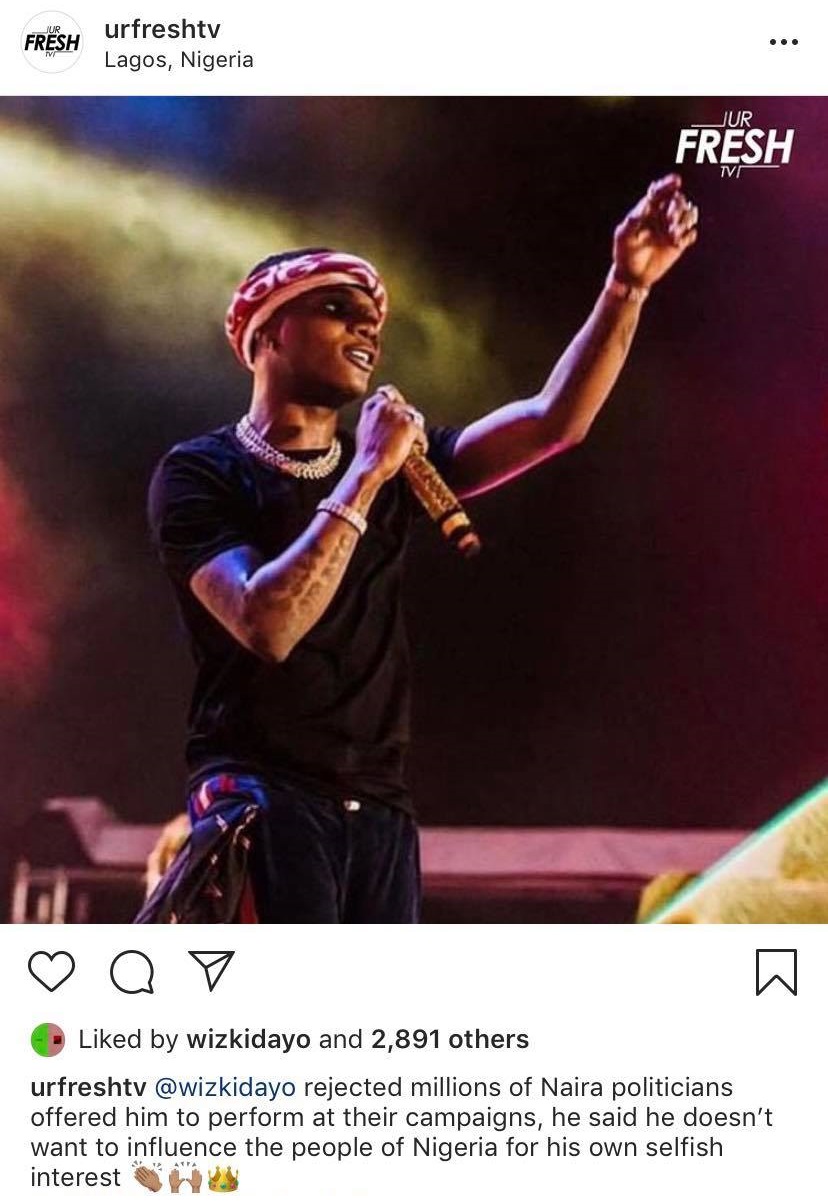Open wizkidayo from the Liked by line

coord(249,1040)
